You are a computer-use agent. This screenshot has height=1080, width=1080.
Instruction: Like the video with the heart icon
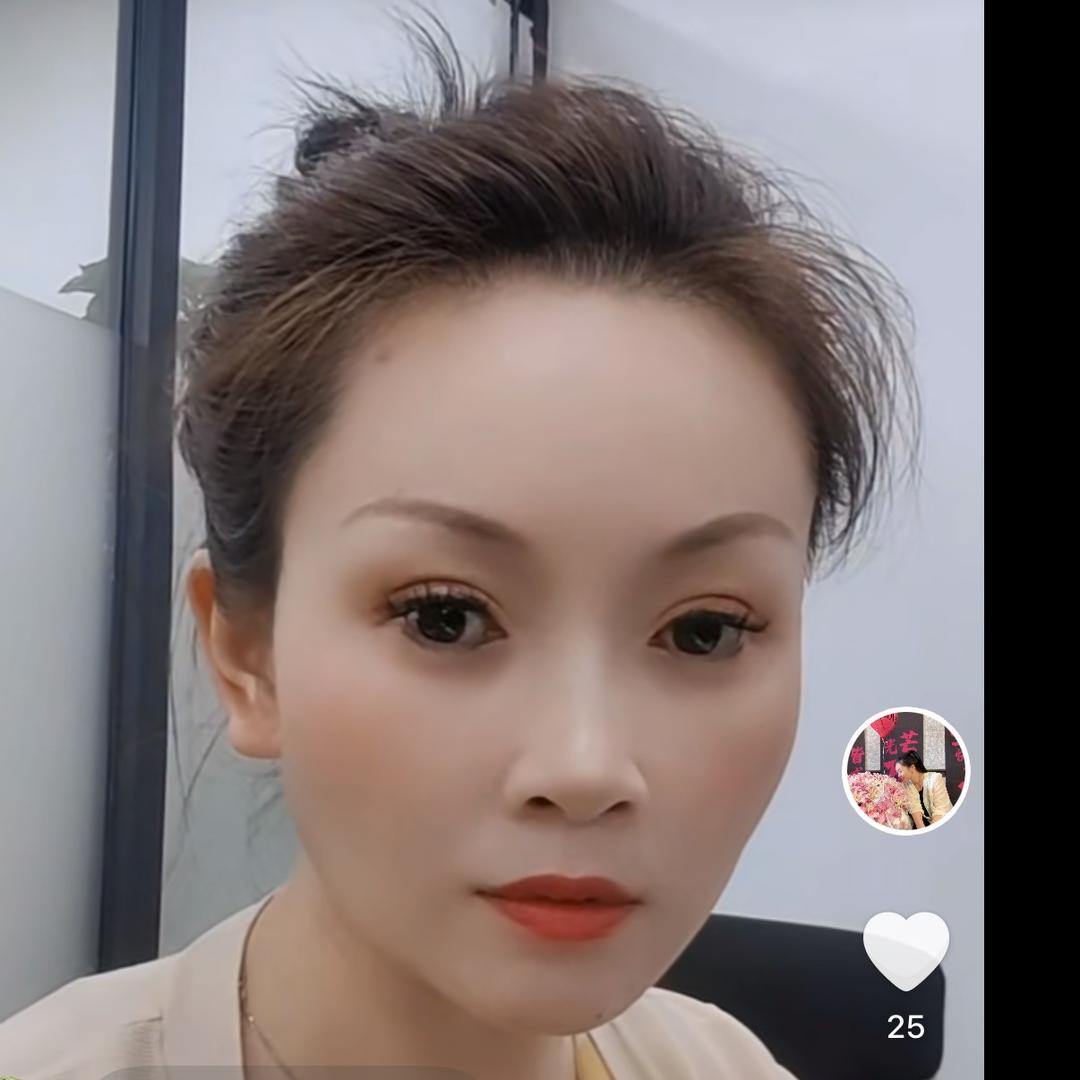click(x=905, y=949)
